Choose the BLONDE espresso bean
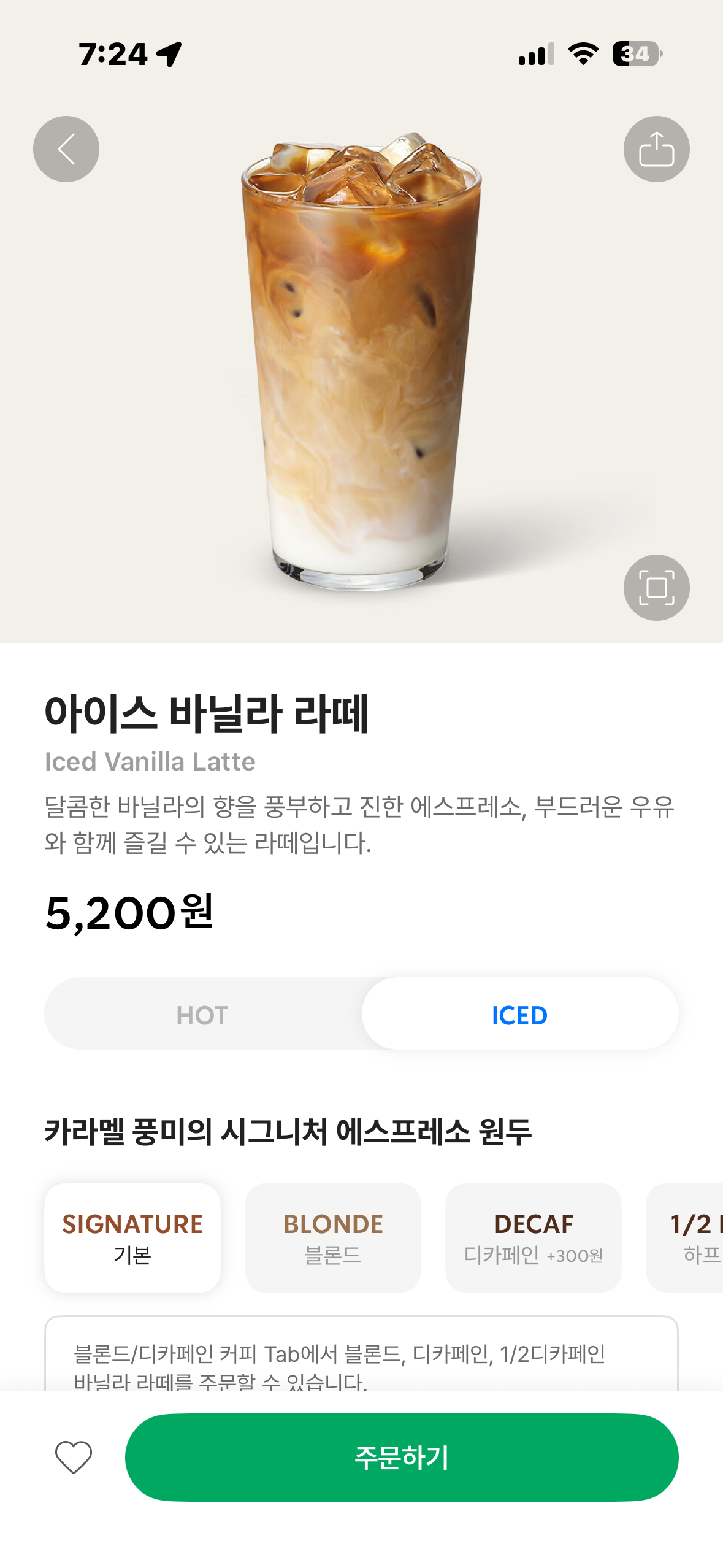 pyautogui.click(x=333, y=1237)
